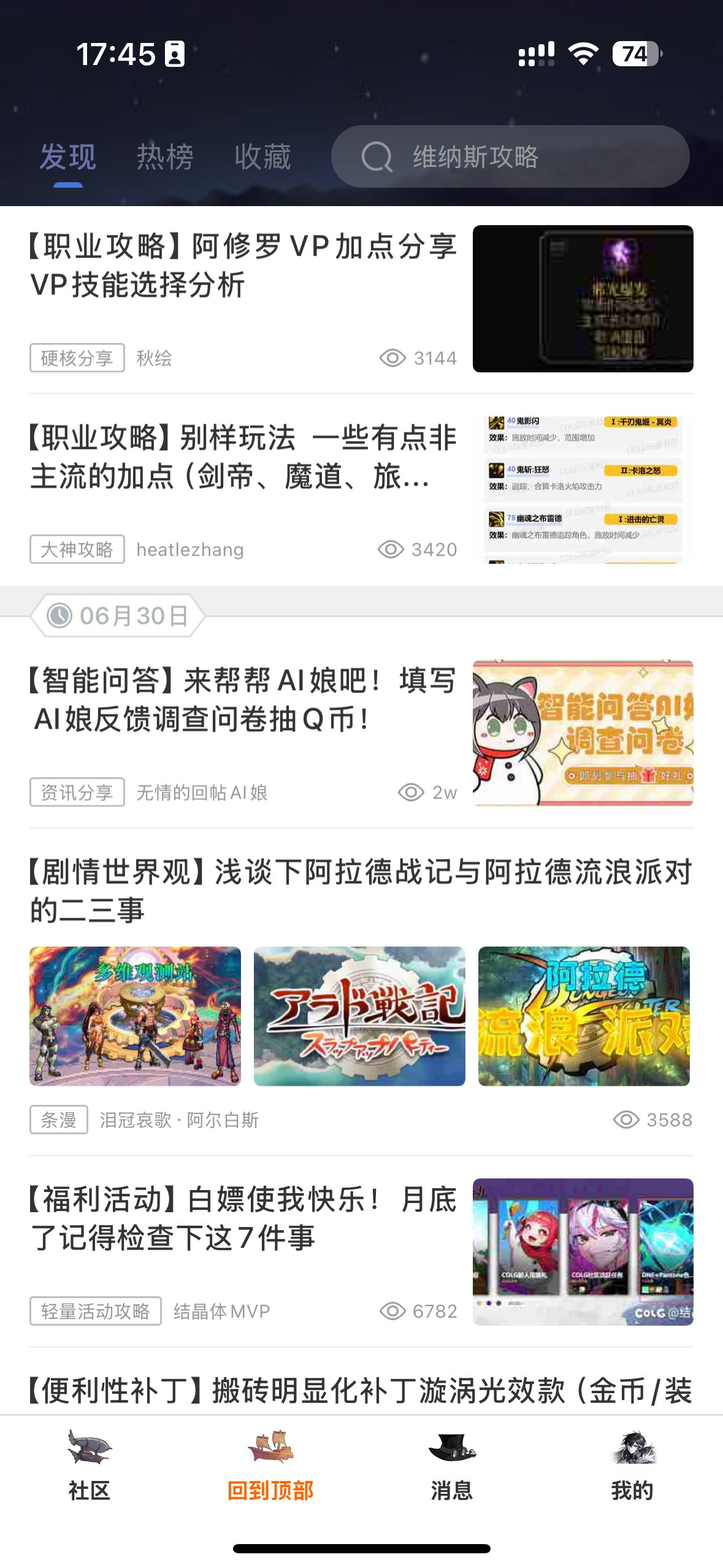Open the 阿修罗VP加点分享 article
This screenshot has width=723, height=1568.
pos(243,265)
